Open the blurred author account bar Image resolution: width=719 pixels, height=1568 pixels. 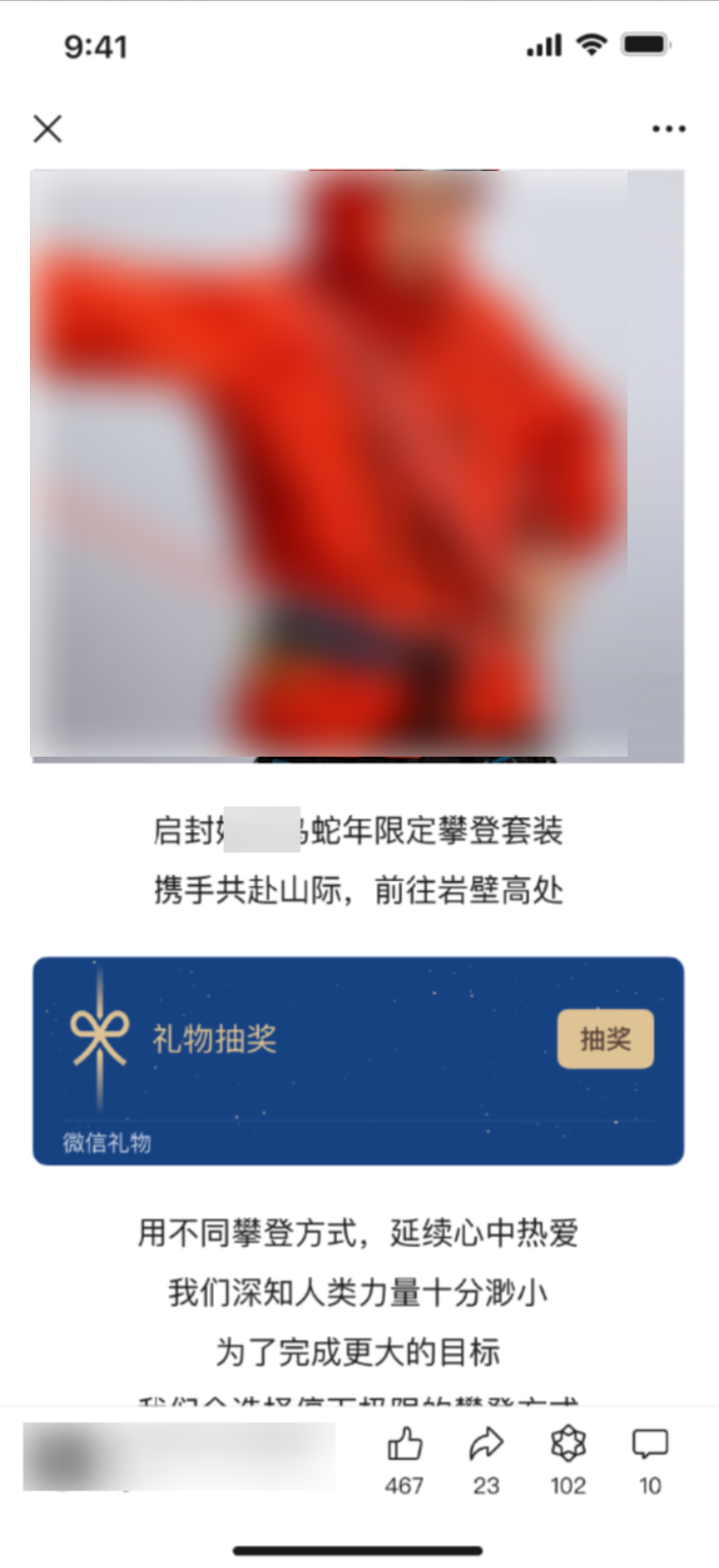179,1457
